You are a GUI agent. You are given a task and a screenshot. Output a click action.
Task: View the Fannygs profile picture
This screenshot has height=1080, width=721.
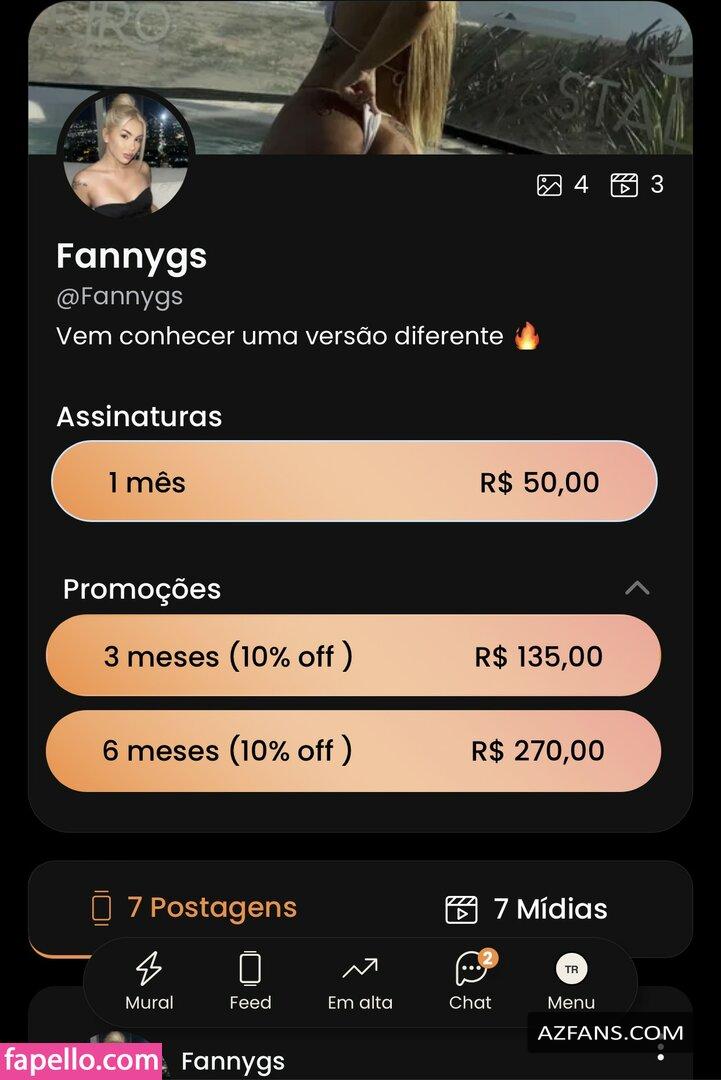pyautogui.click(x=125, y=152)
